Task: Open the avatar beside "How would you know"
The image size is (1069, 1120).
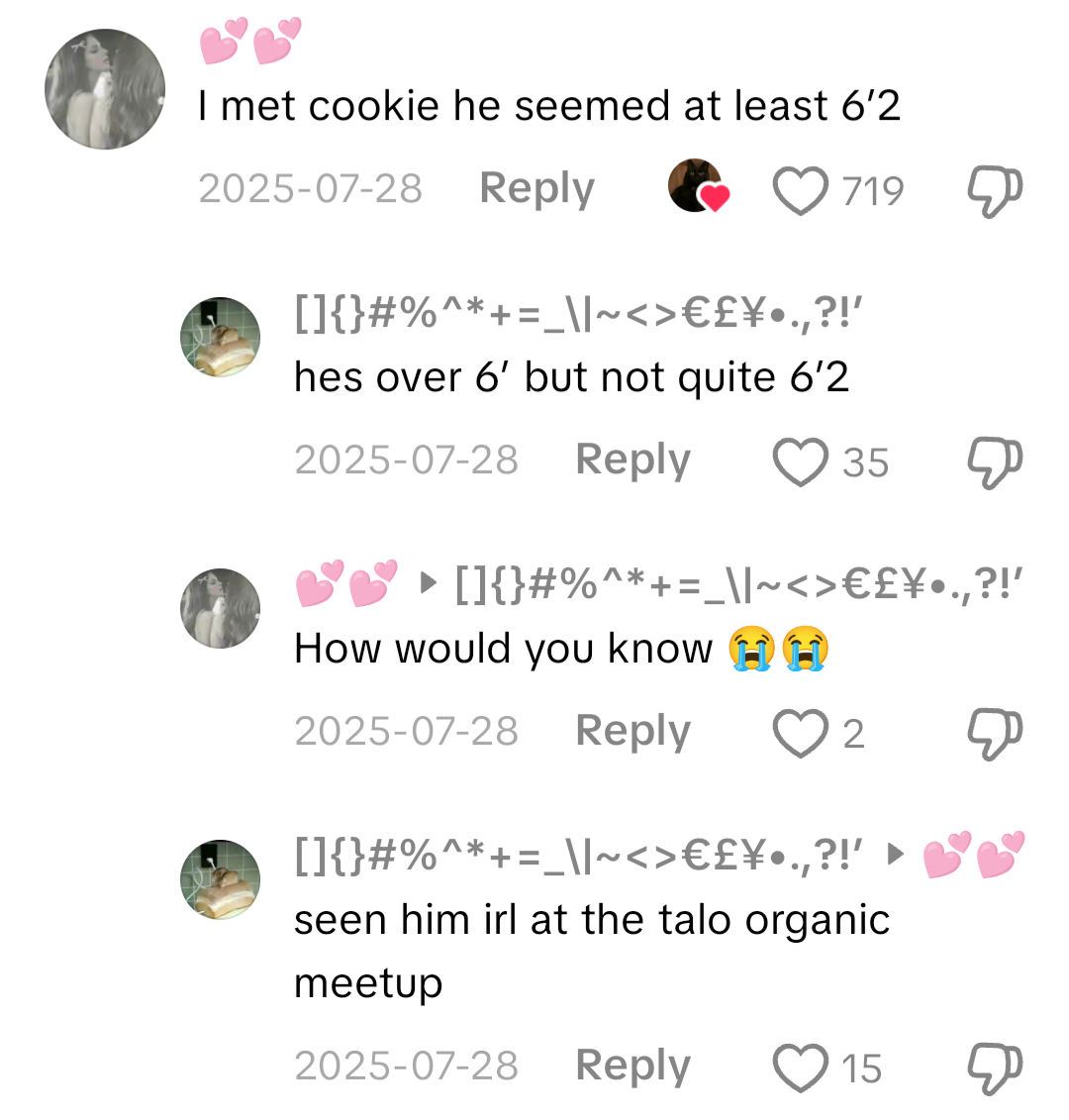Action: coord(220,609)
